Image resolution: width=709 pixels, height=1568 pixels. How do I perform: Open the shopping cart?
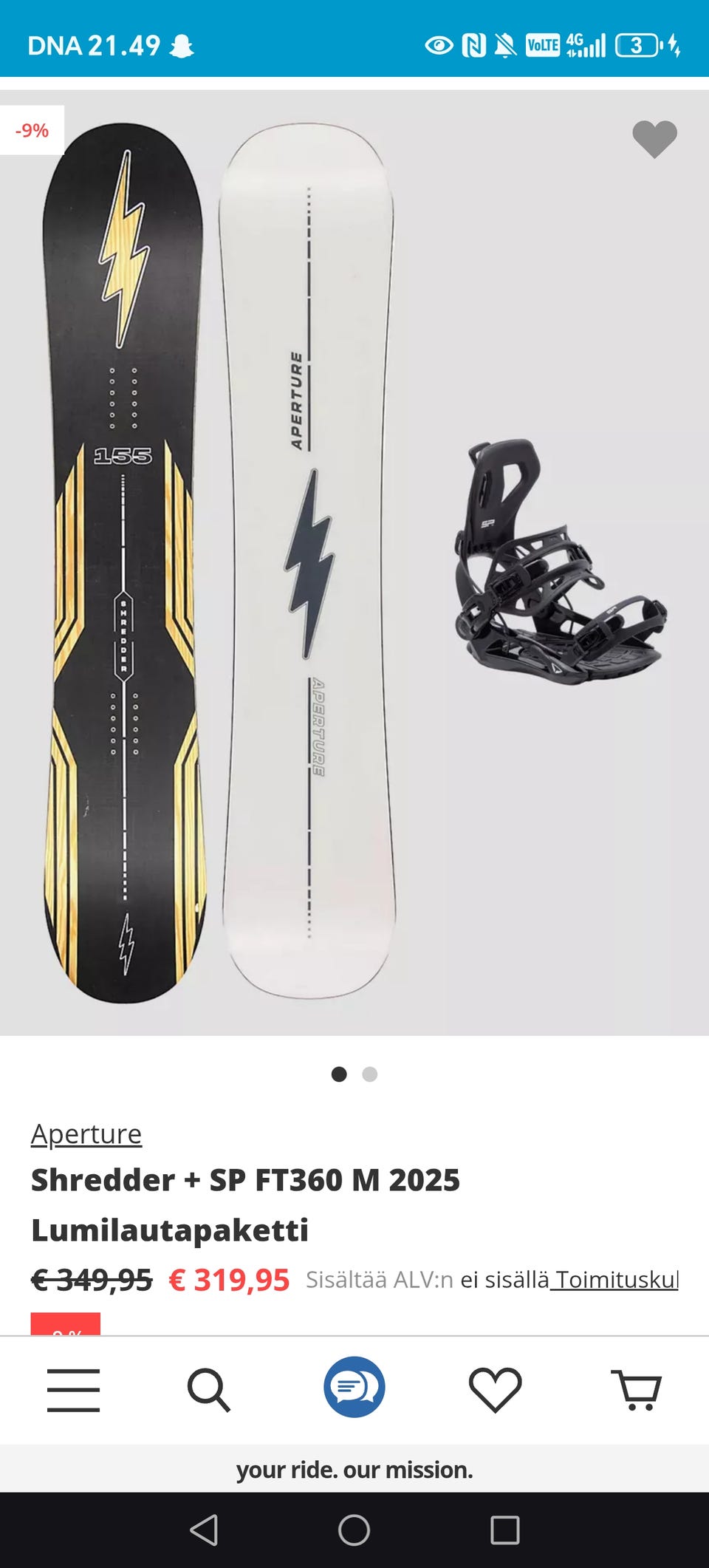(x=636, y=1389)
